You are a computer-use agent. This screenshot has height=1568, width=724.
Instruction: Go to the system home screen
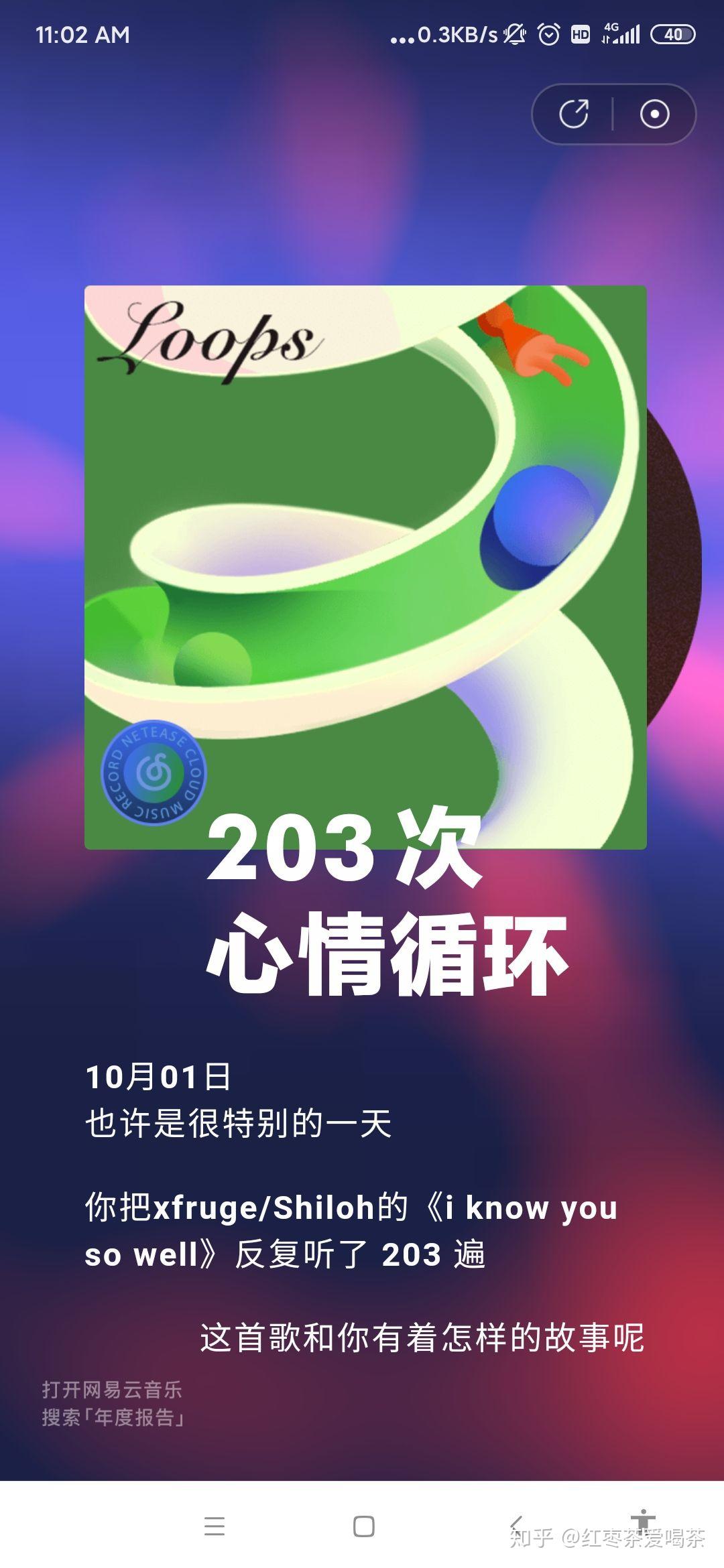(363, 1526)
